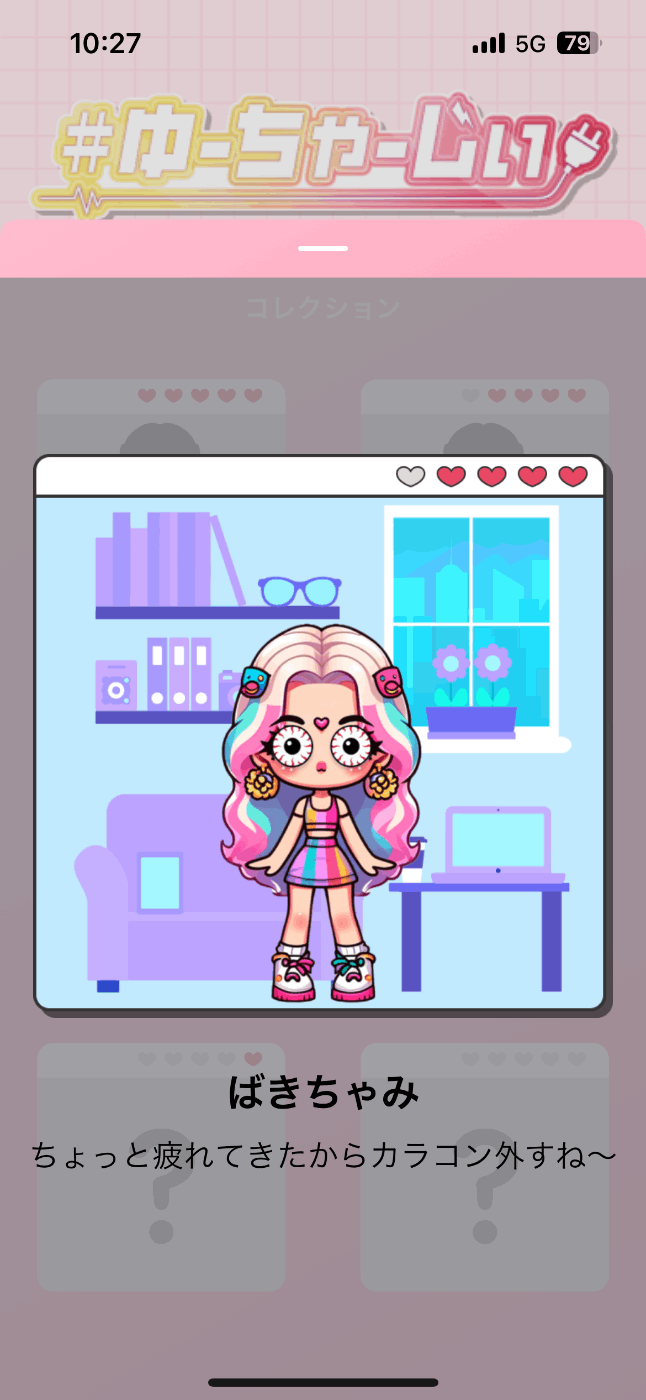This screenshot has width=646, height=1400.
Task: Tap the collection sheet grabber handle
Action: (x=323, y=248)
